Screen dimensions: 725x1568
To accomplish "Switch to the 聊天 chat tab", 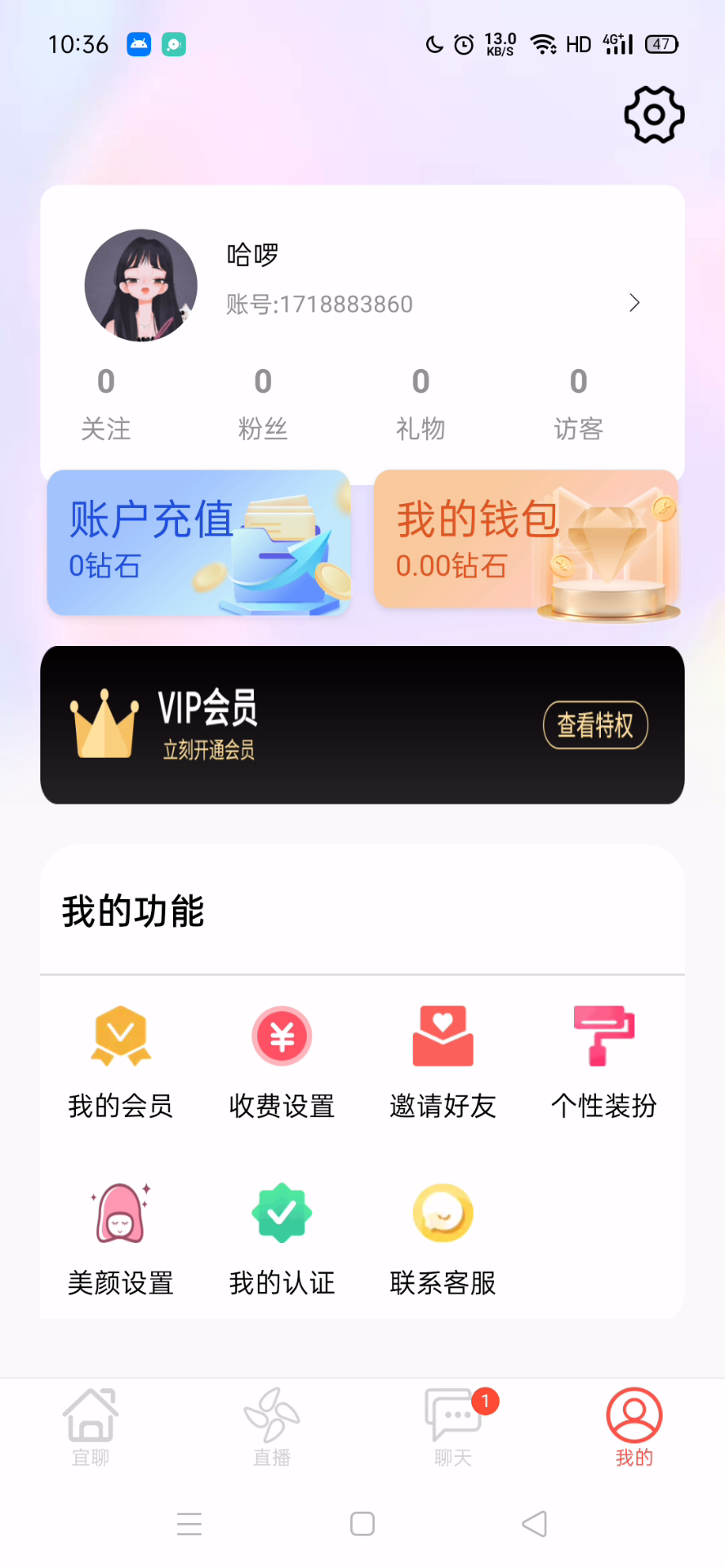I will (x=453, y=1427).
